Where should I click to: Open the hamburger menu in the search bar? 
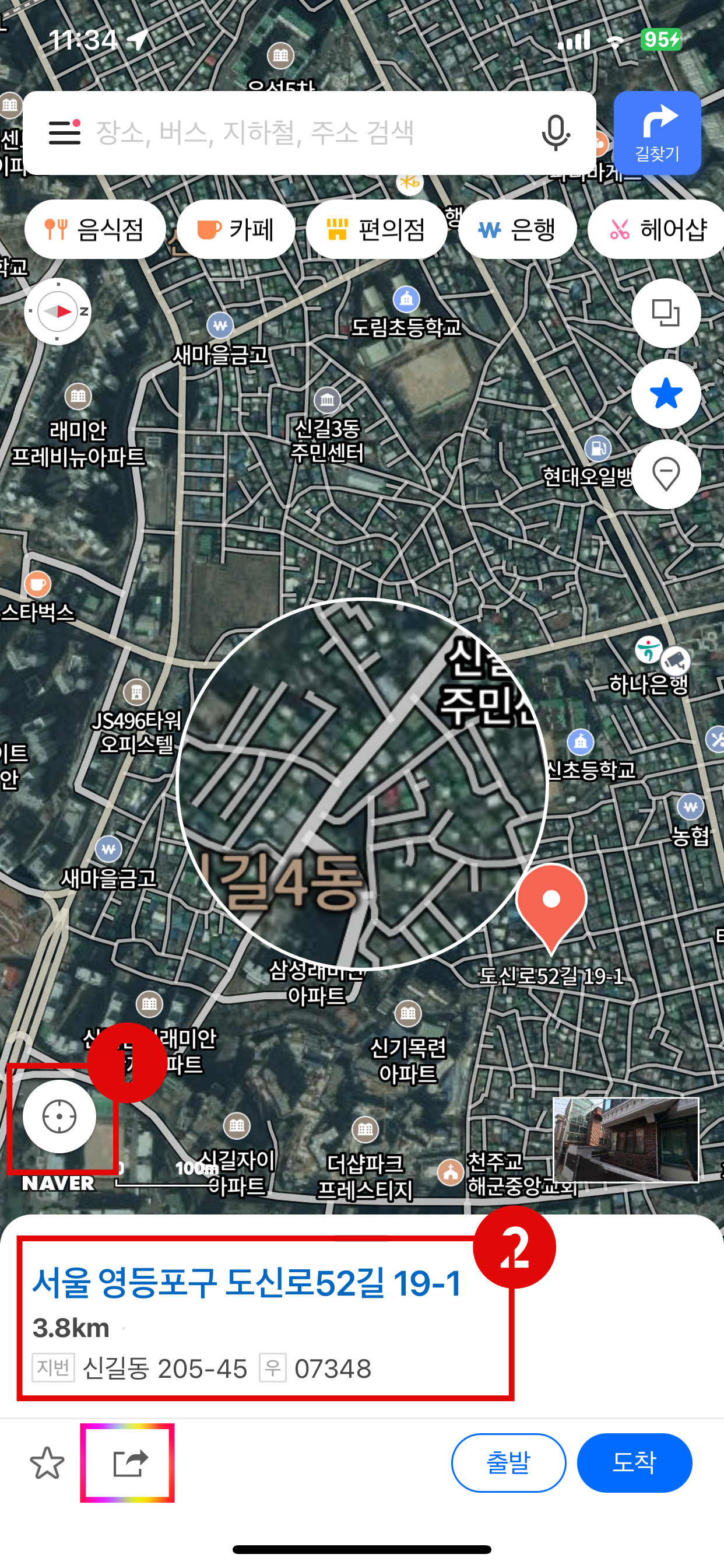coord(65,132)
